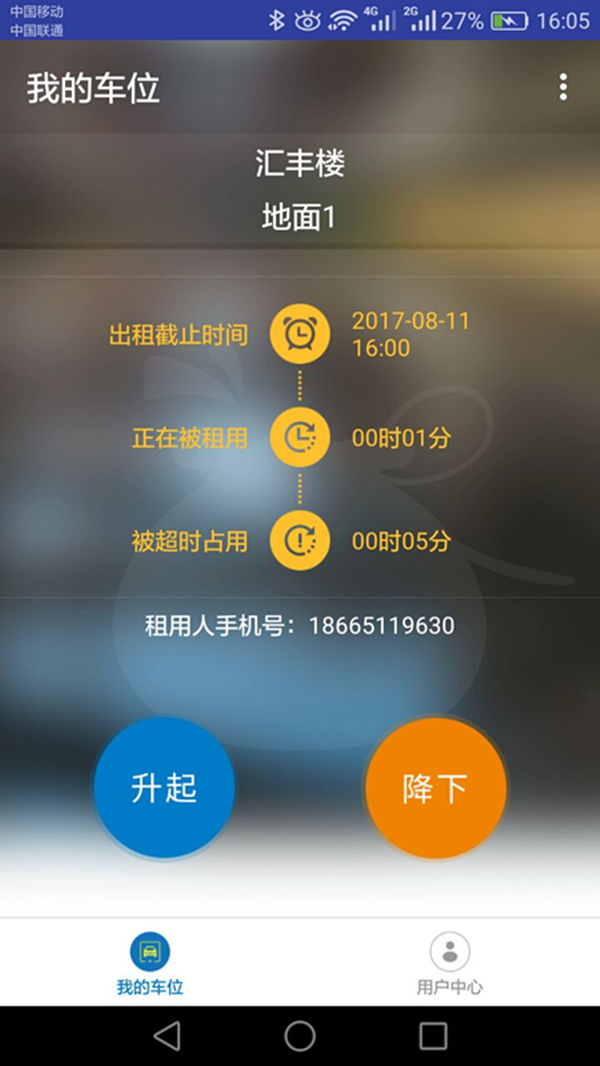The height and width of the screenshot is (1066, 600).
Task: Tap the blue 升起 button
Action: coord(164,788)
